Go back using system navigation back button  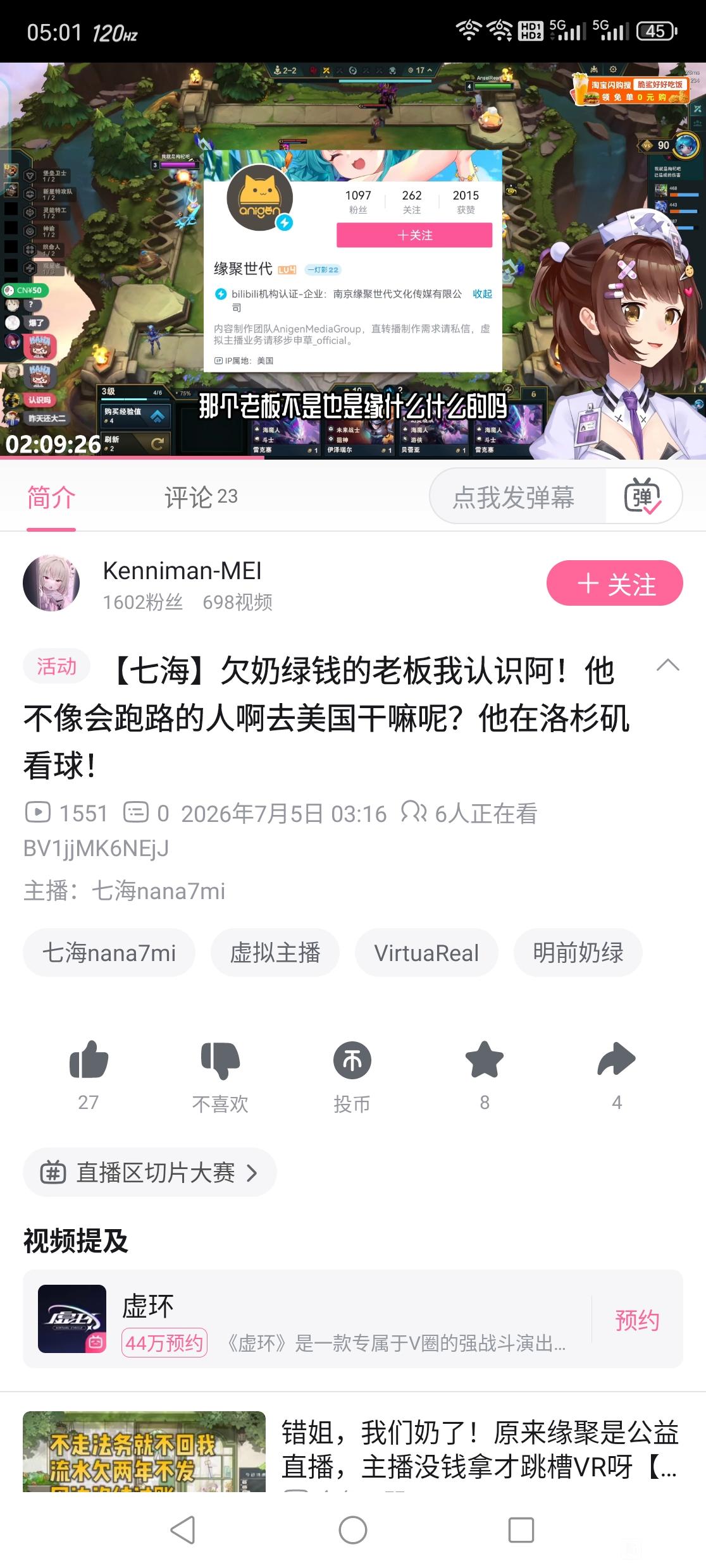183,1530
